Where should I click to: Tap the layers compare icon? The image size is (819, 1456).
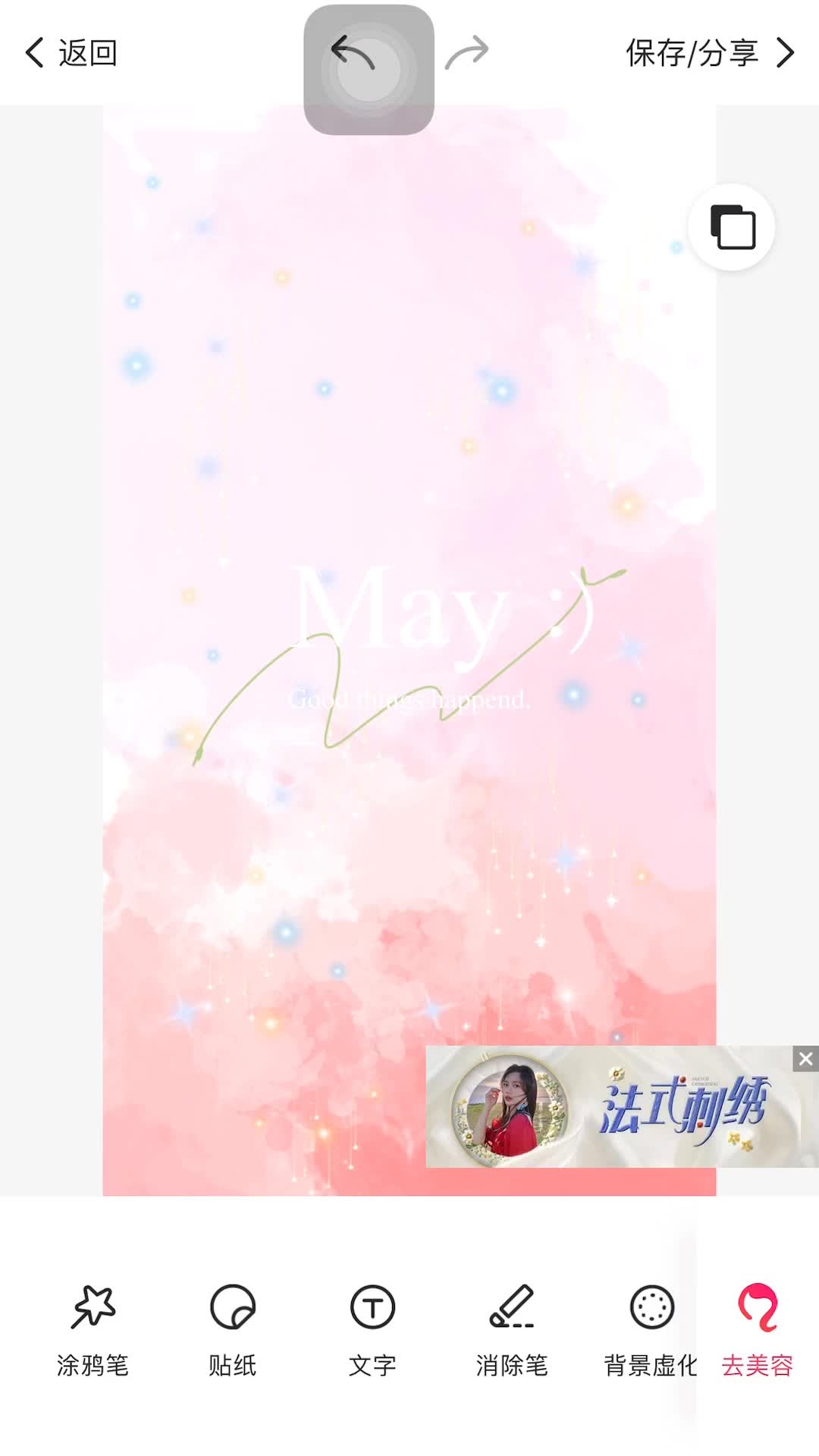pos(732,227)
